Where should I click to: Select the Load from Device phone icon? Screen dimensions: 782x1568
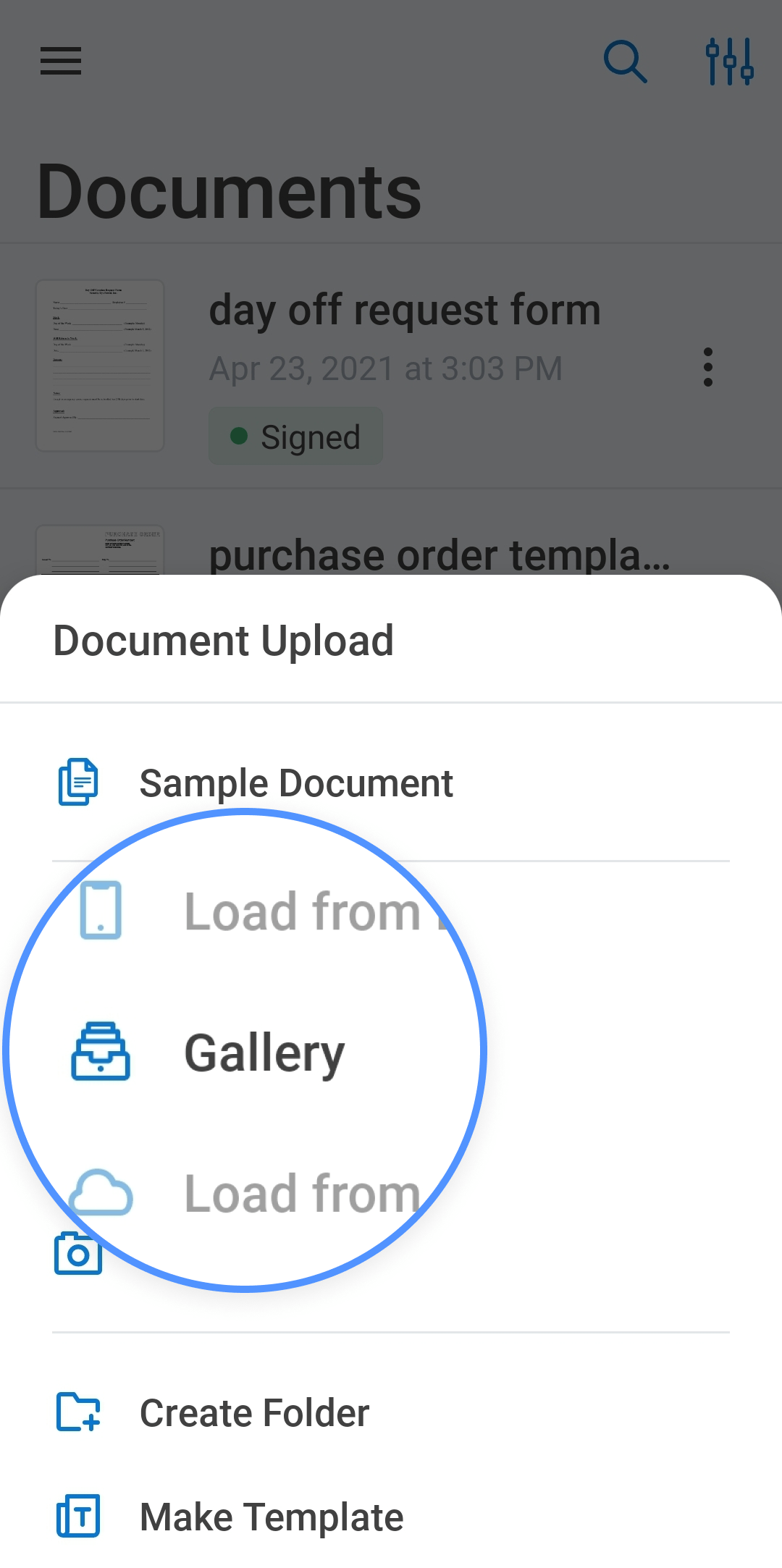click(x=100, y=911)
